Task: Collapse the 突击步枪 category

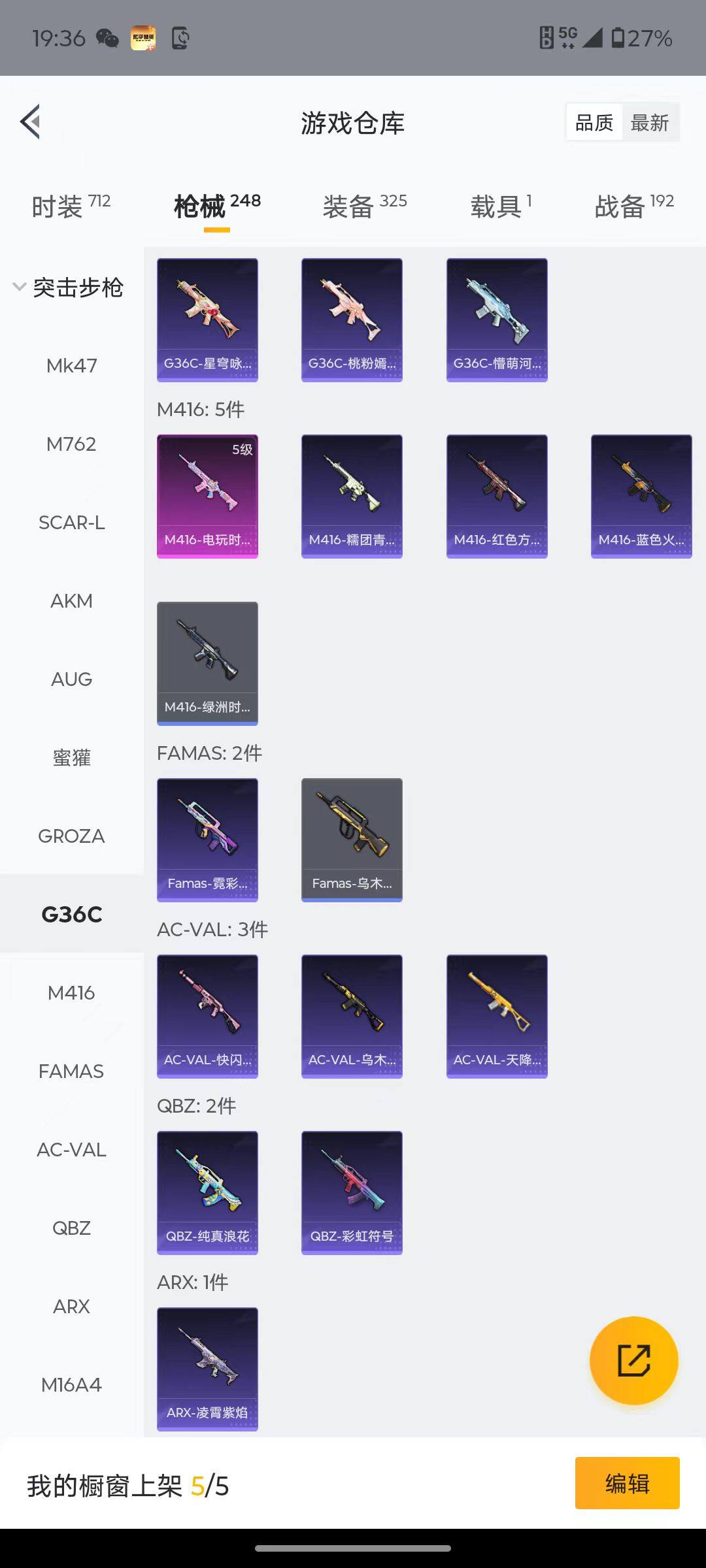Action: [x=69, y=287]
